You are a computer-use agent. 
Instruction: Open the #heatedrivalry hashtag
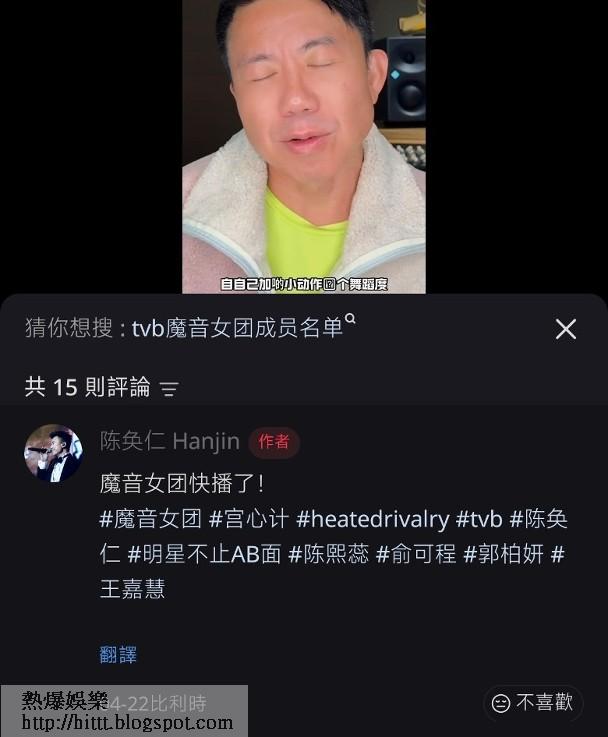pos(372,519)
